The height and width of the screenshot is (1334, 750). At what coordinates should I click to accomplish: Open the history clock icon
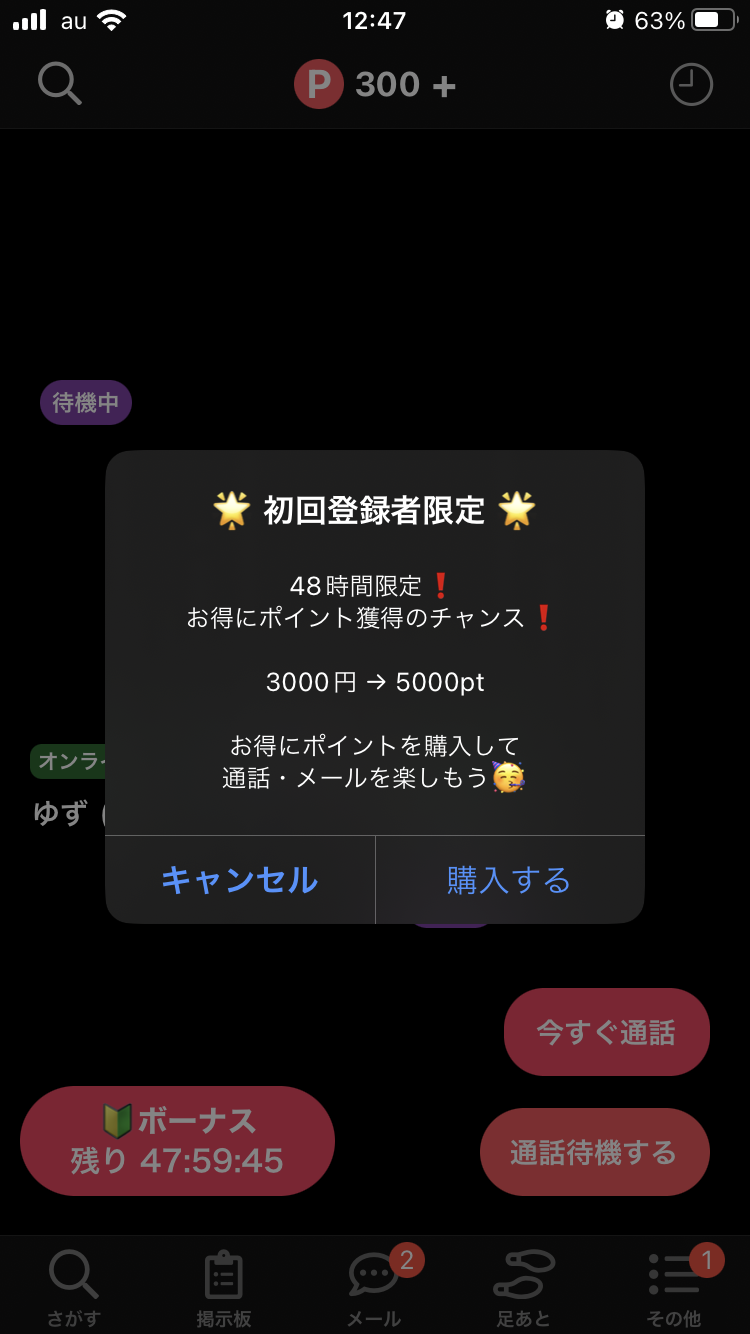click(x=691, y=85)
